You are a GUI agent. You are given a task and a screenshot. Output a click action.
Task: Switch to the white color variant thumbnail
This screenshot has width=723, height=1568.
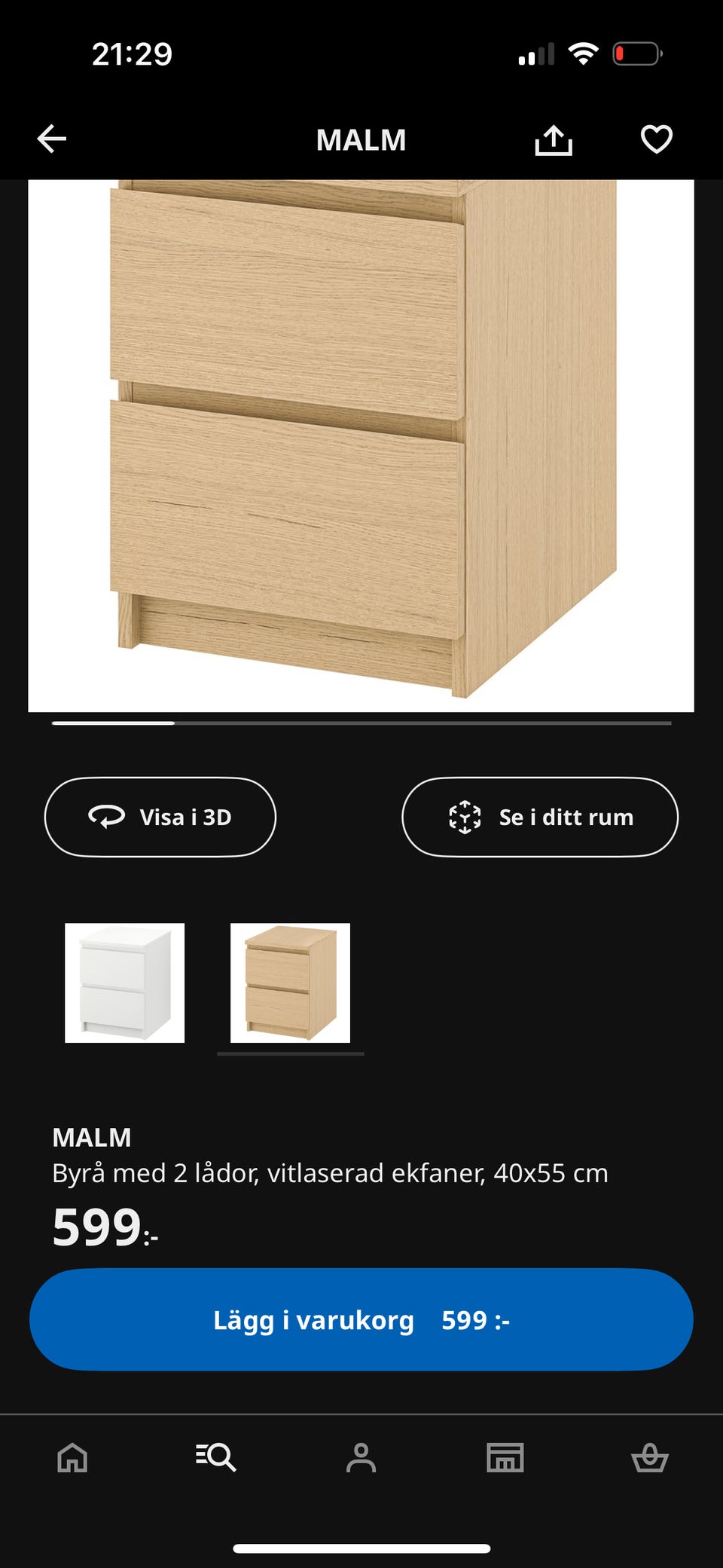pyautogui.click(x=124, y=983)
